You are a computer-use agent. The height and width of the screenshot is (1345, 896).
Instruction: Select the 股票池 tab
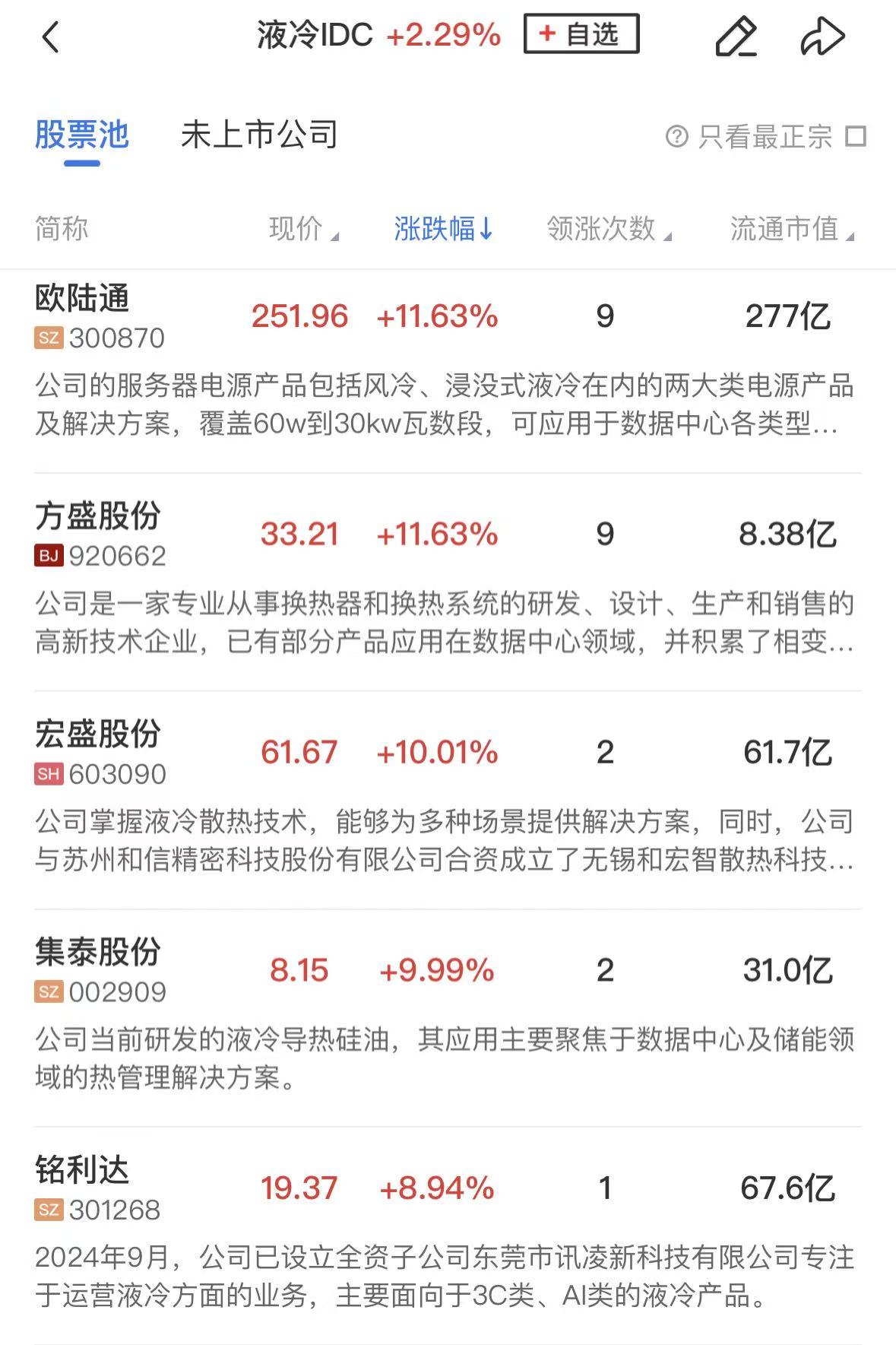(81, 135)
